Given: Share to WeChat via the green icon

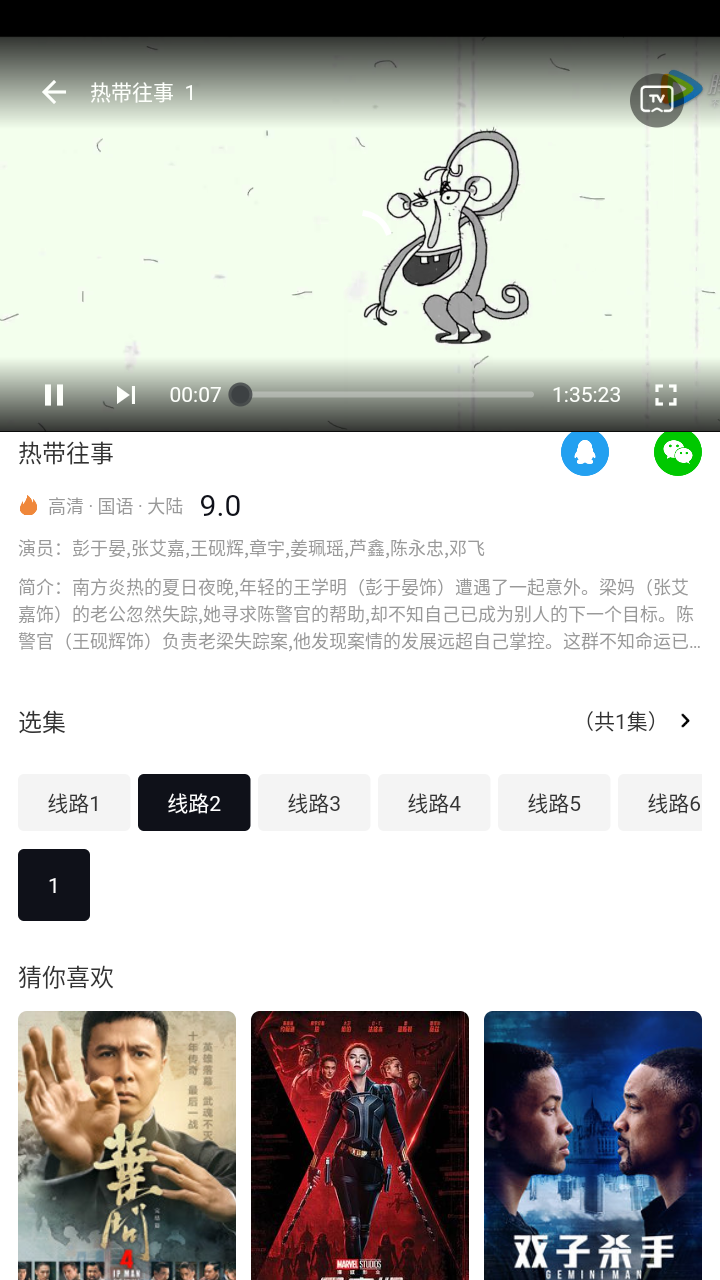Looking at the screenshot, I should point(678,452).
